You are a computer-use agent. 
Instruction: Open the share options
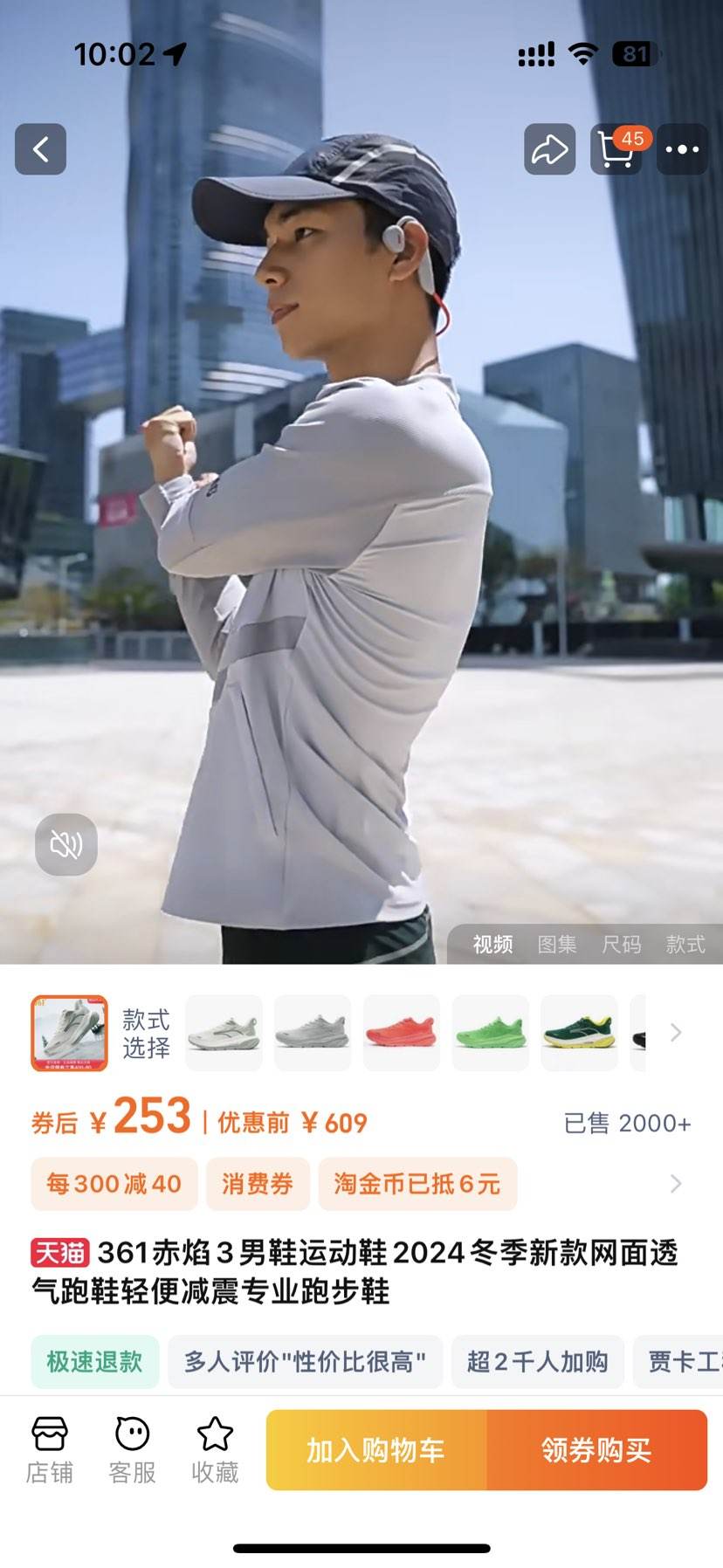pyautogui.click(x=548, y=148)
